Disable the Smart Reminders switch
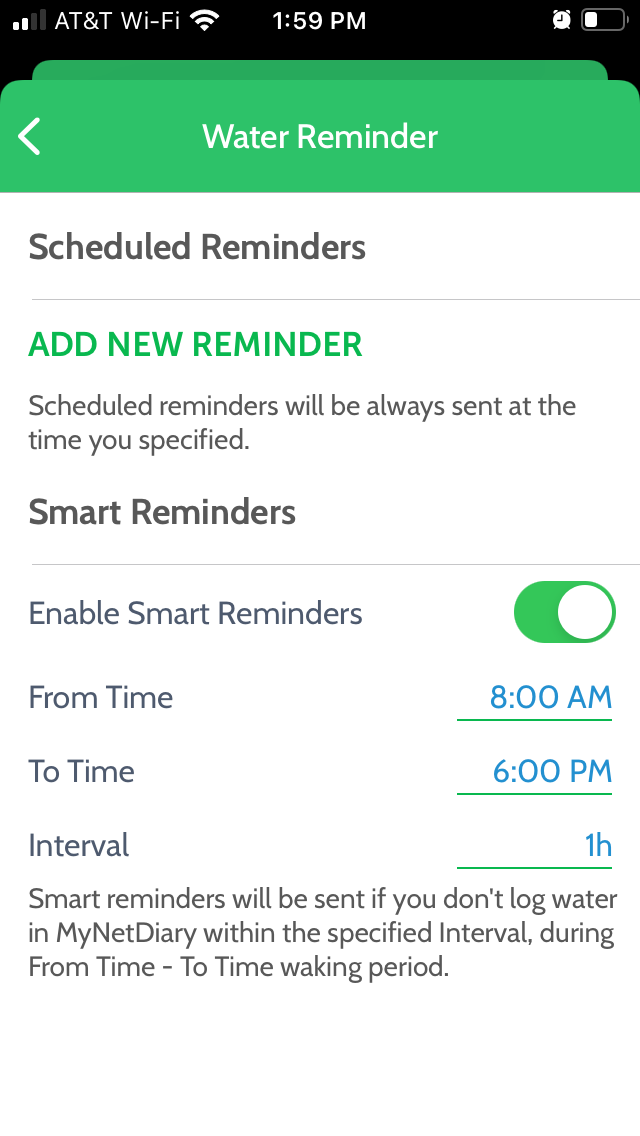This screenshot has width=640, height=1136. (x=565, y=611)
